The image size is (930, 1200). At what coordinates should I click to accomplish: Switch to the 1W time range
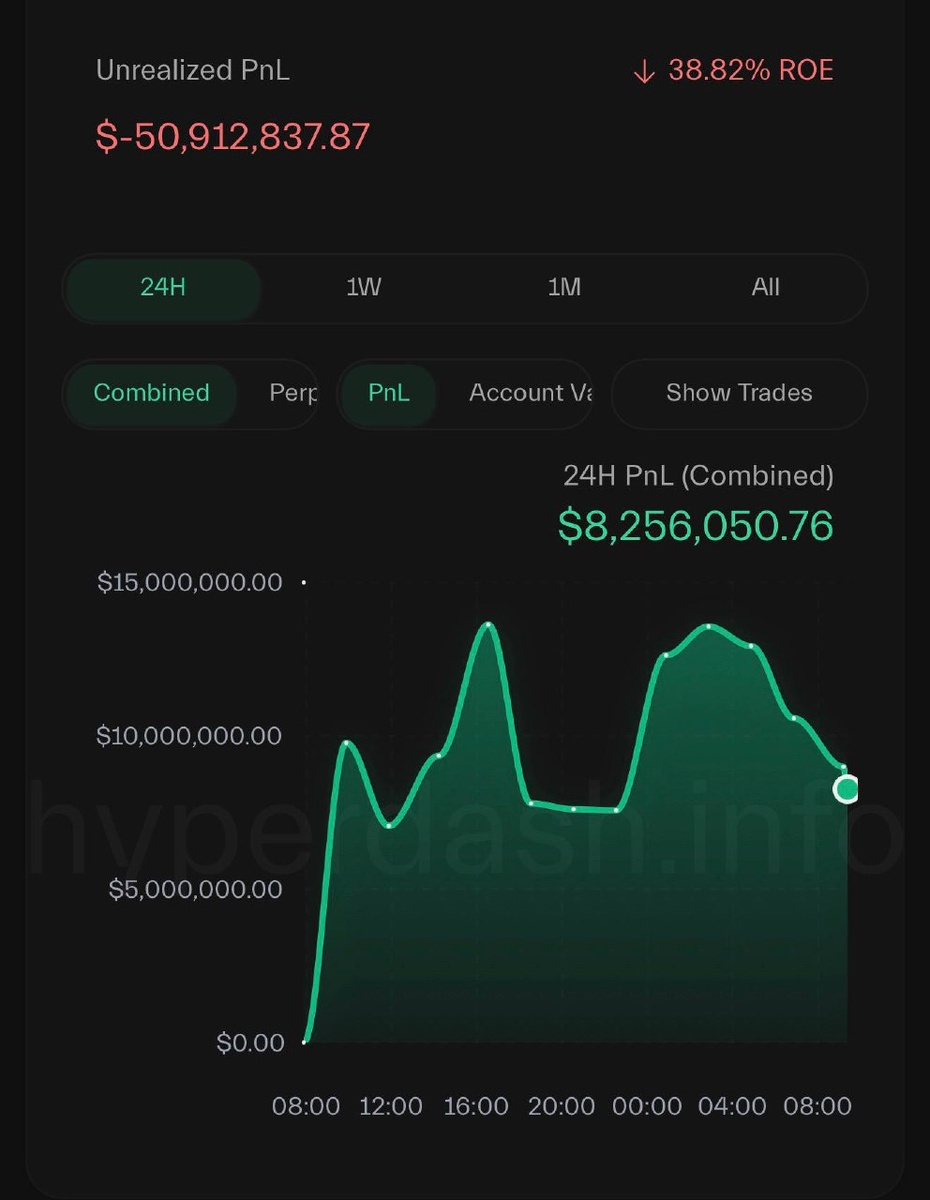tap(364, 288)
